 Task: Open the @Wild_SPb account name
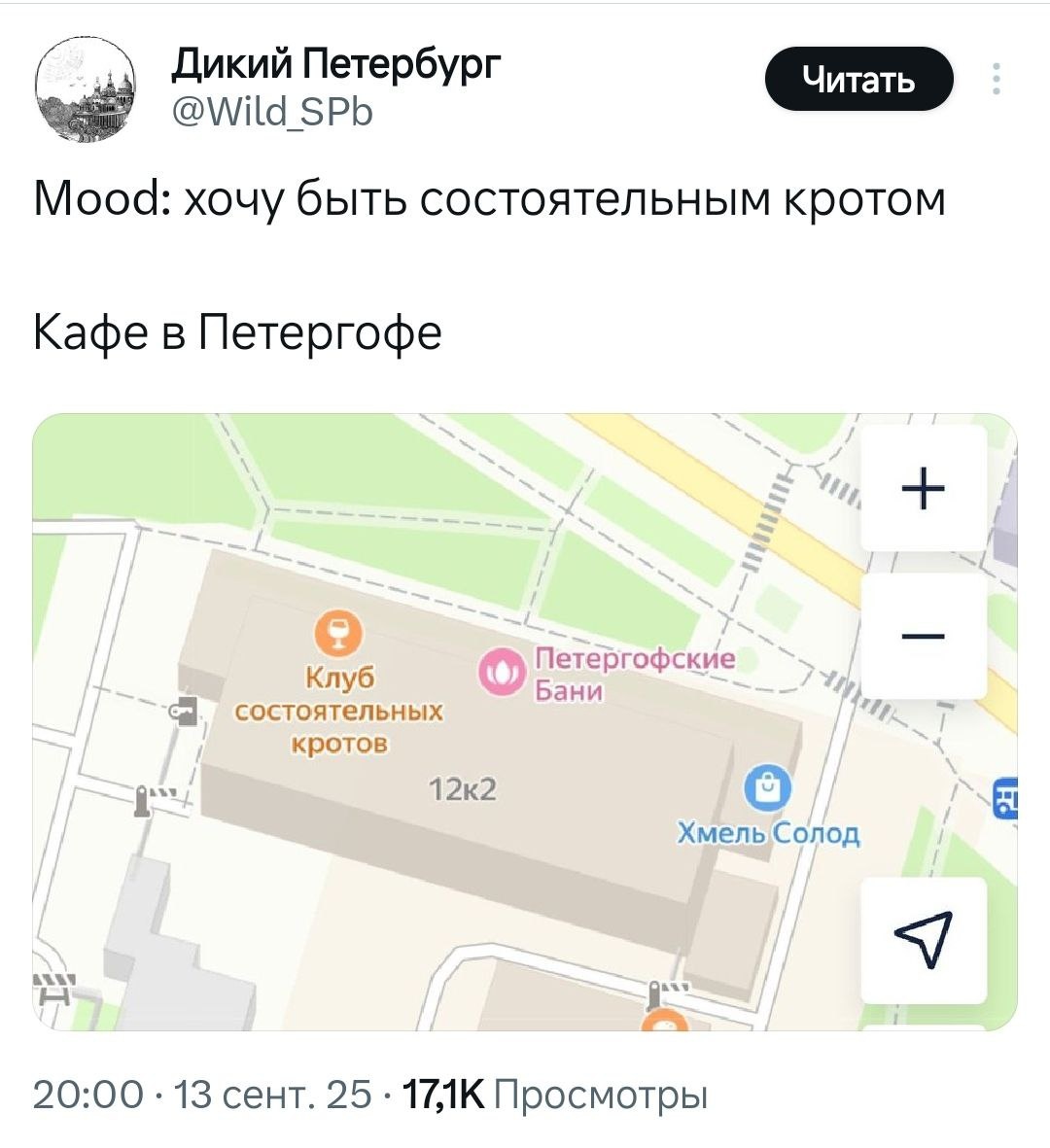(x=271, y=114)
